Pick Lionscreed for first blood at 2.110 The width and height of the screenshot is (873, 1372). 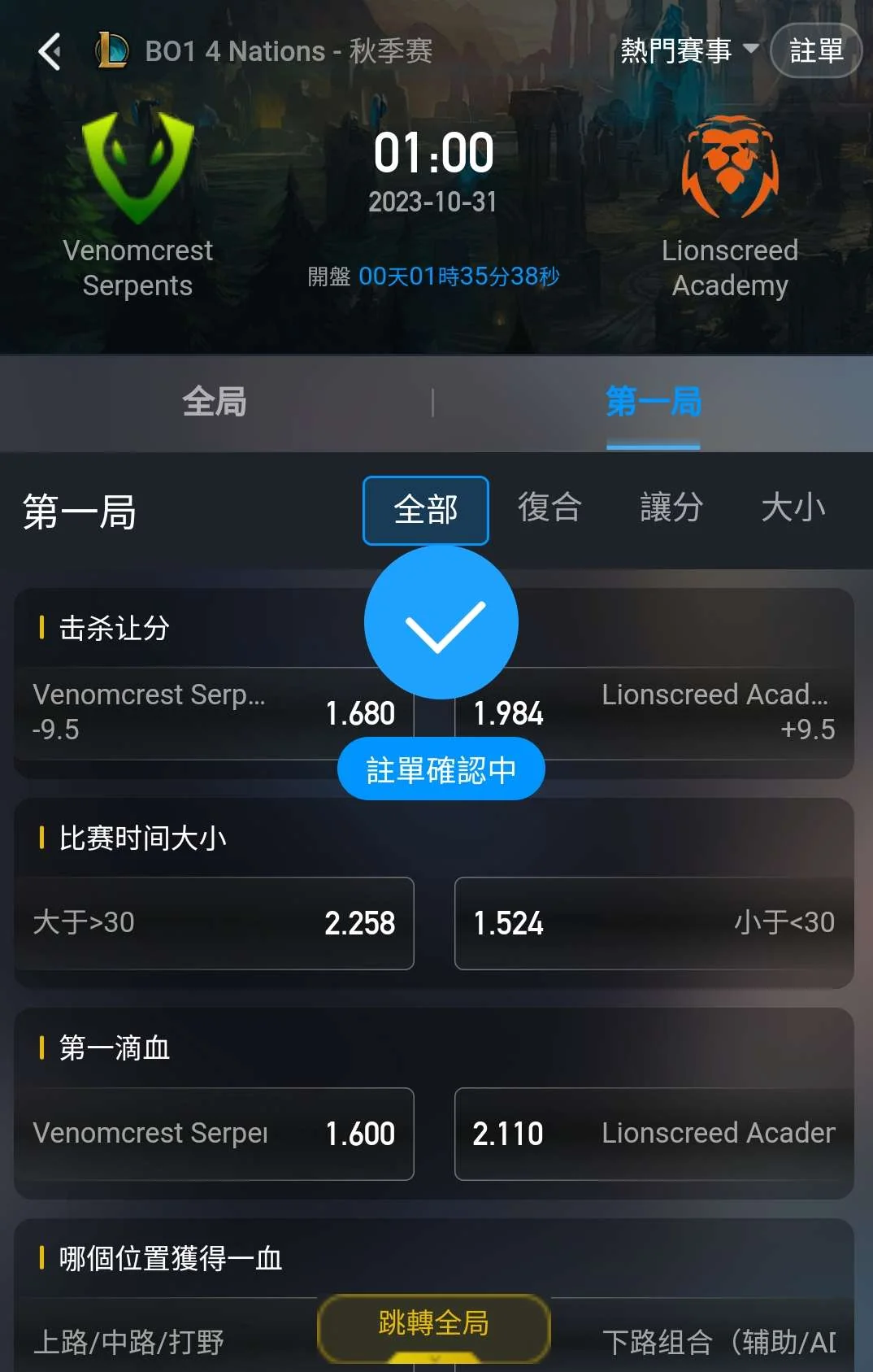point(654,1134)
